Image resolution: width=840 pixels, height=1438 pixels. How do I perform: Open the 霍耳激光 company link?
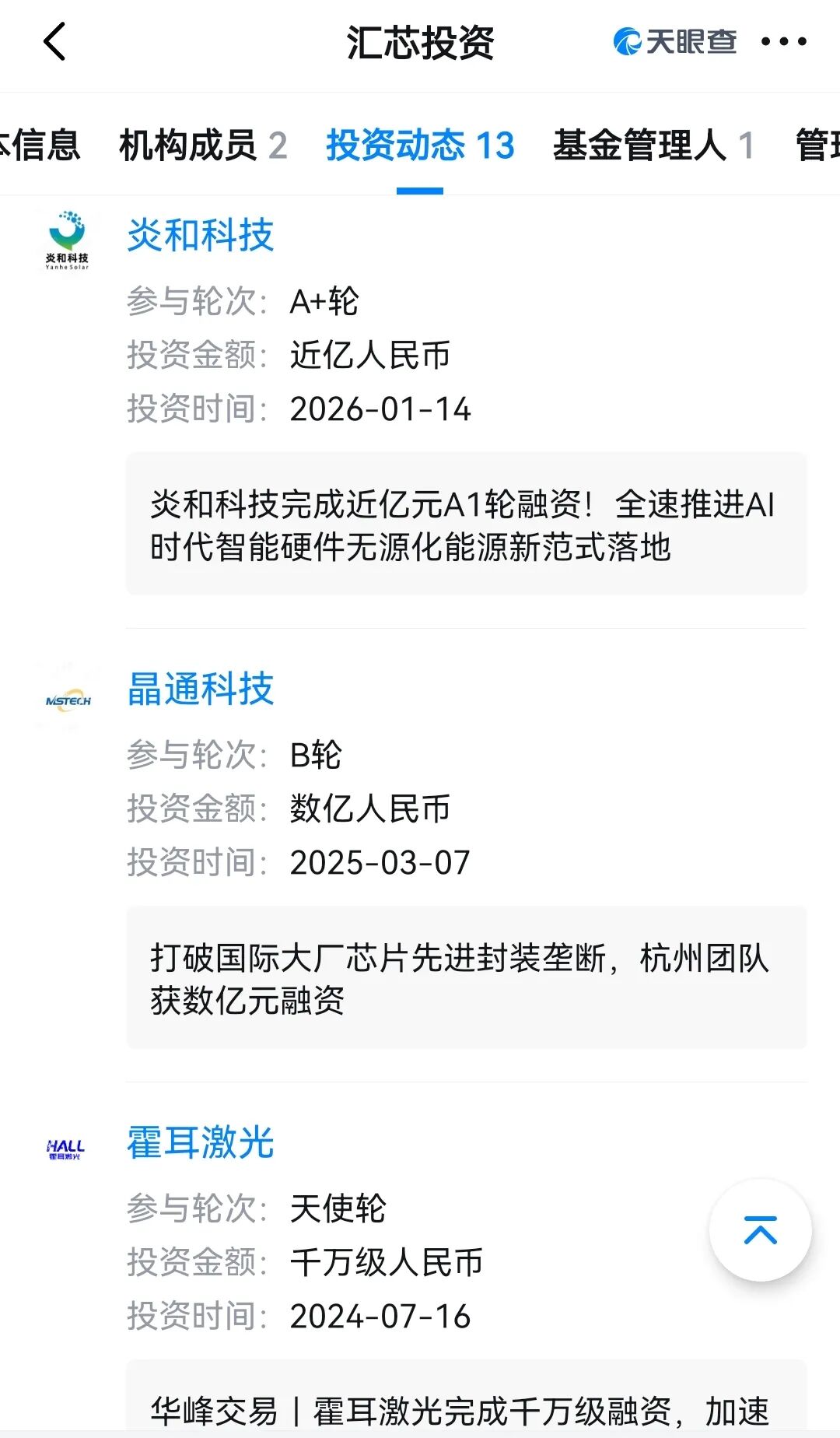coord(201,1142)
